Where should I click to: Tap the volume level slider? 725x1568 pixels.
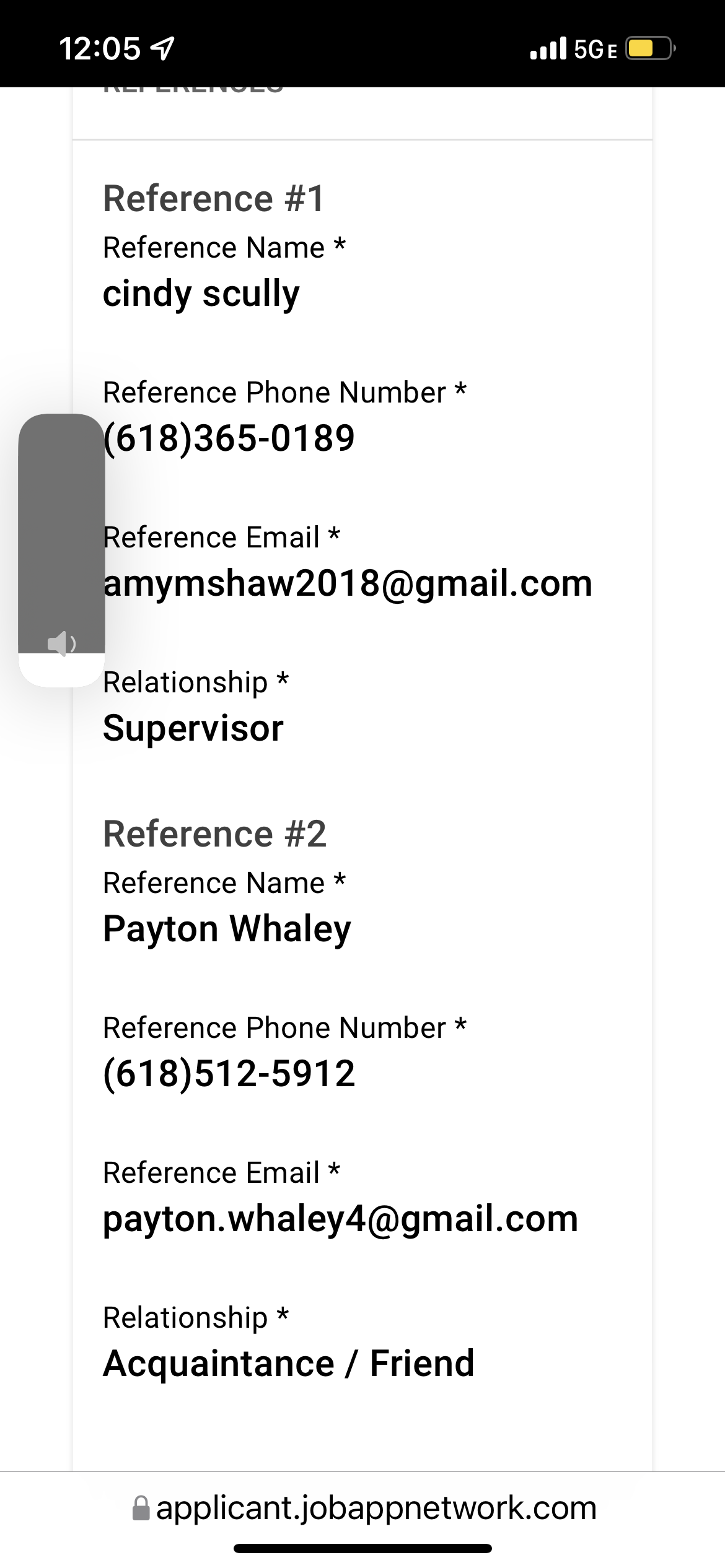click(61, 550)
